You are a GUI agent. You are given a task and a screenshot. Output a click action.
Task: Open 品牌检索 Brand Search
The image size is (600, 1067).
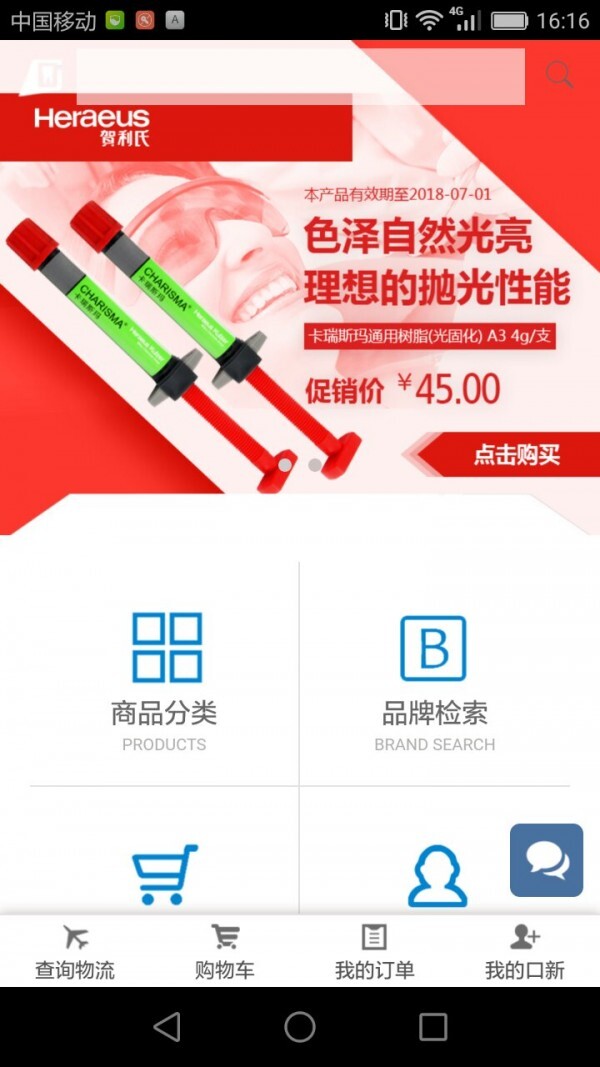[435, 675]
